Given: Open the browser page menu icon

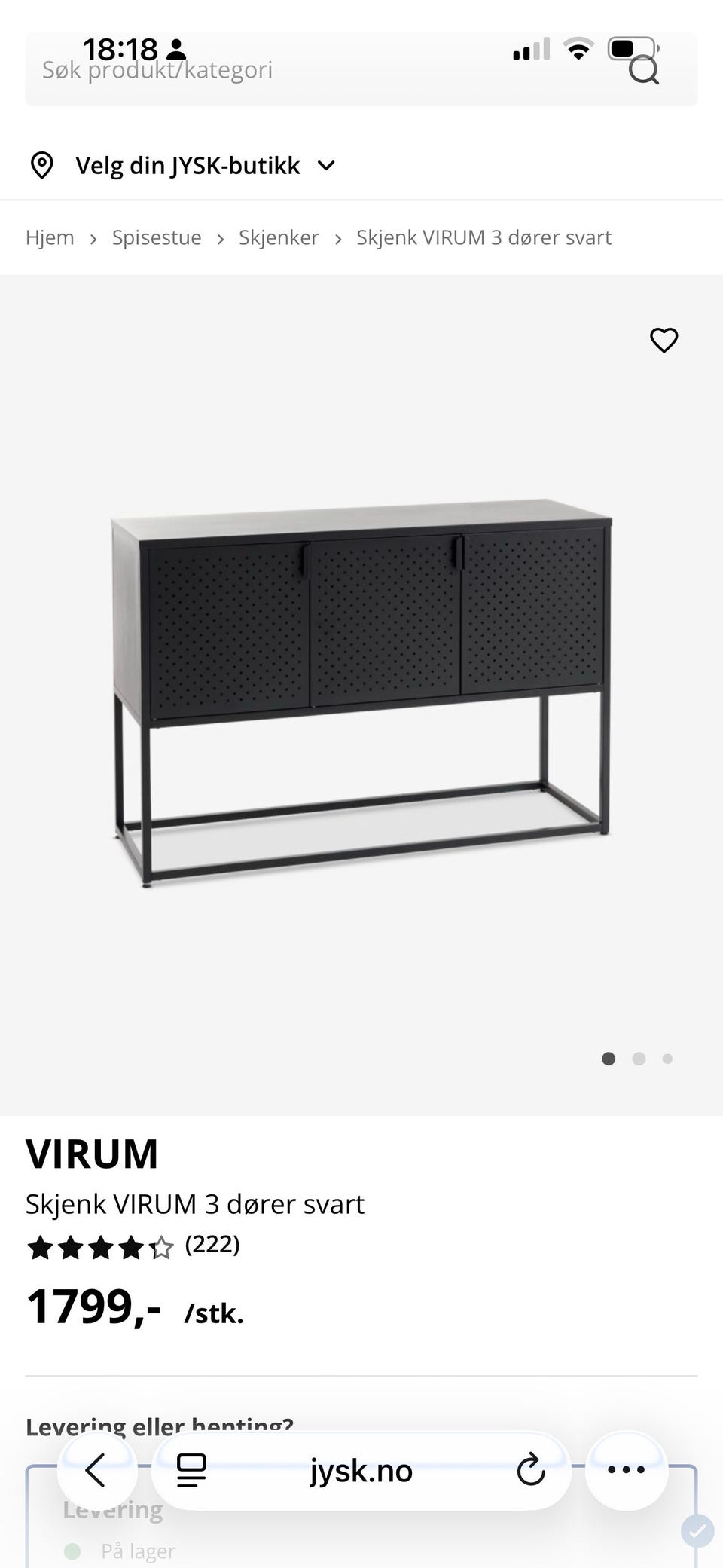Looking at the screenshot, I should click(x=191, y=1470).
